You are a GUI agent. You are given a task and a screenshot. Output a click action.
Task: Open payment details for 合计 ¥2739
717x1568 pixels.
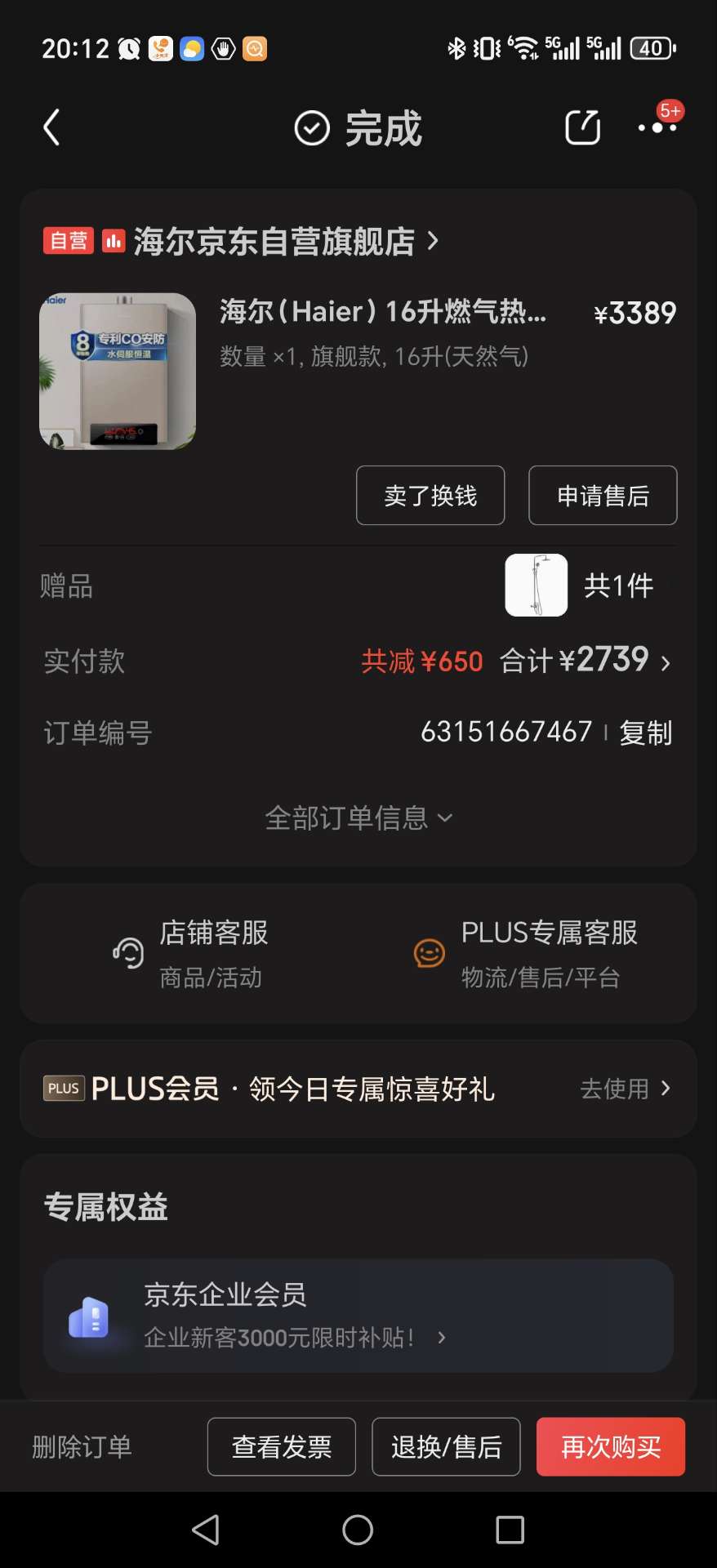(585, 661)
